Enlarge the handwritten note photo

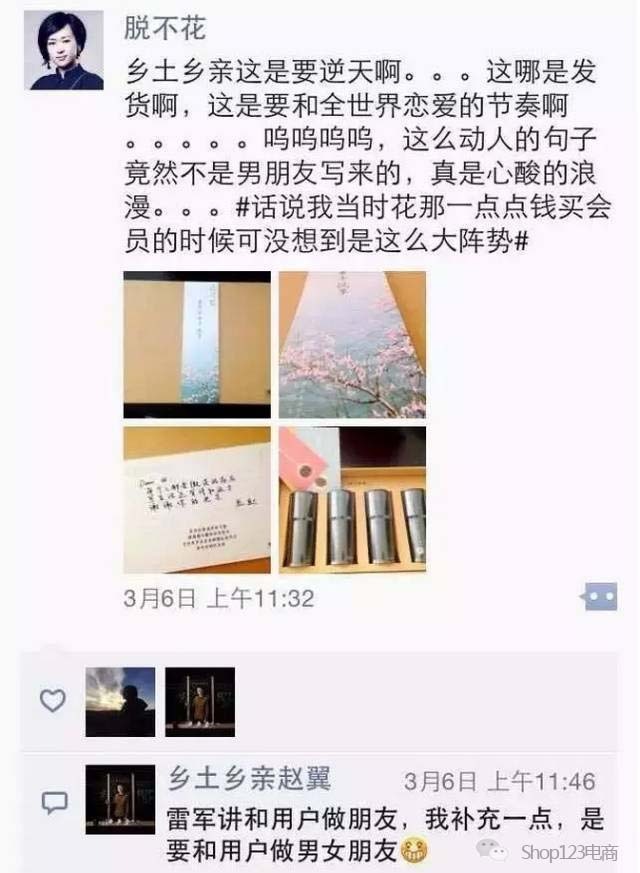197,500
